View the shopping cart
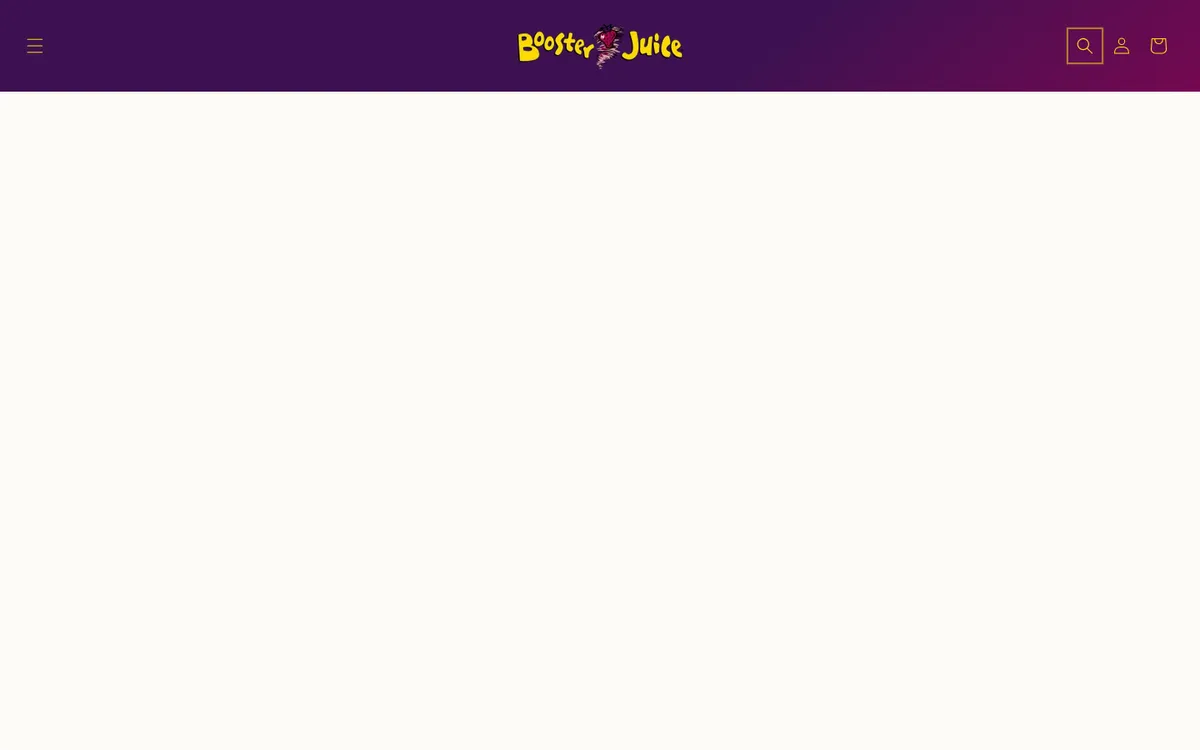The image size is (1200, 750). point(1158,46)
